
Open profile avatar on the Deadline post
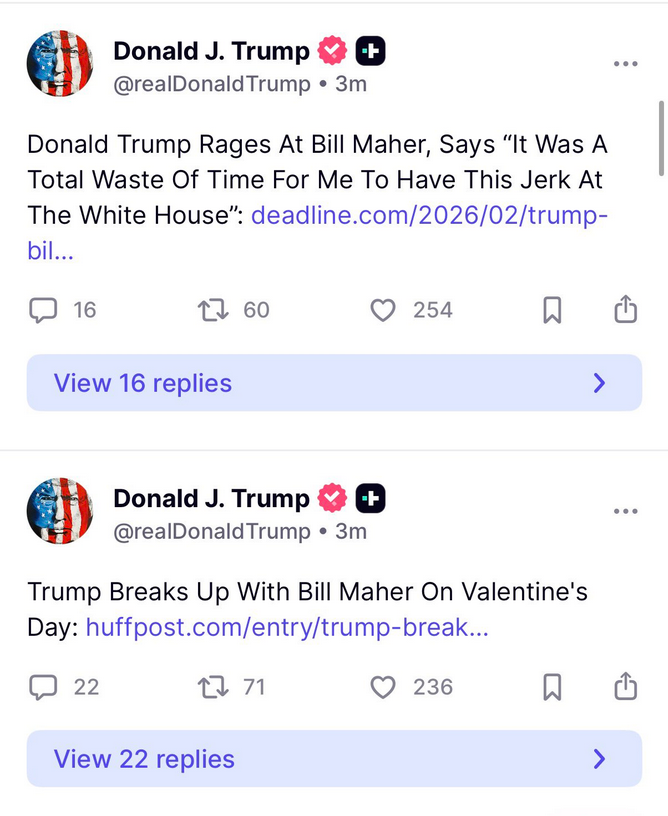point(60,64)
